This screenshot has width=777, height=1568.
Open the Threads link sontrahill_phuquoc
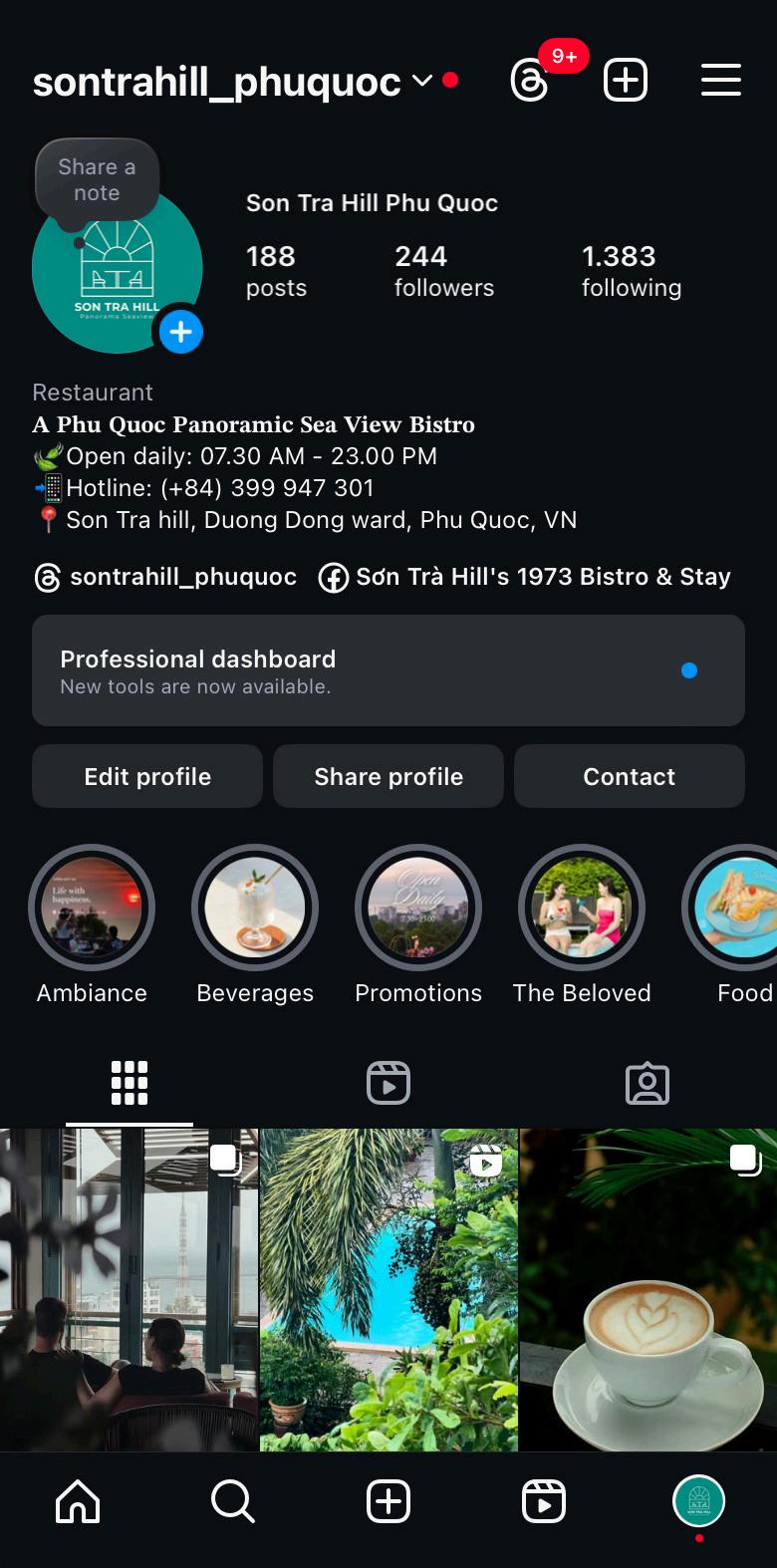click(x=165, y=577)
